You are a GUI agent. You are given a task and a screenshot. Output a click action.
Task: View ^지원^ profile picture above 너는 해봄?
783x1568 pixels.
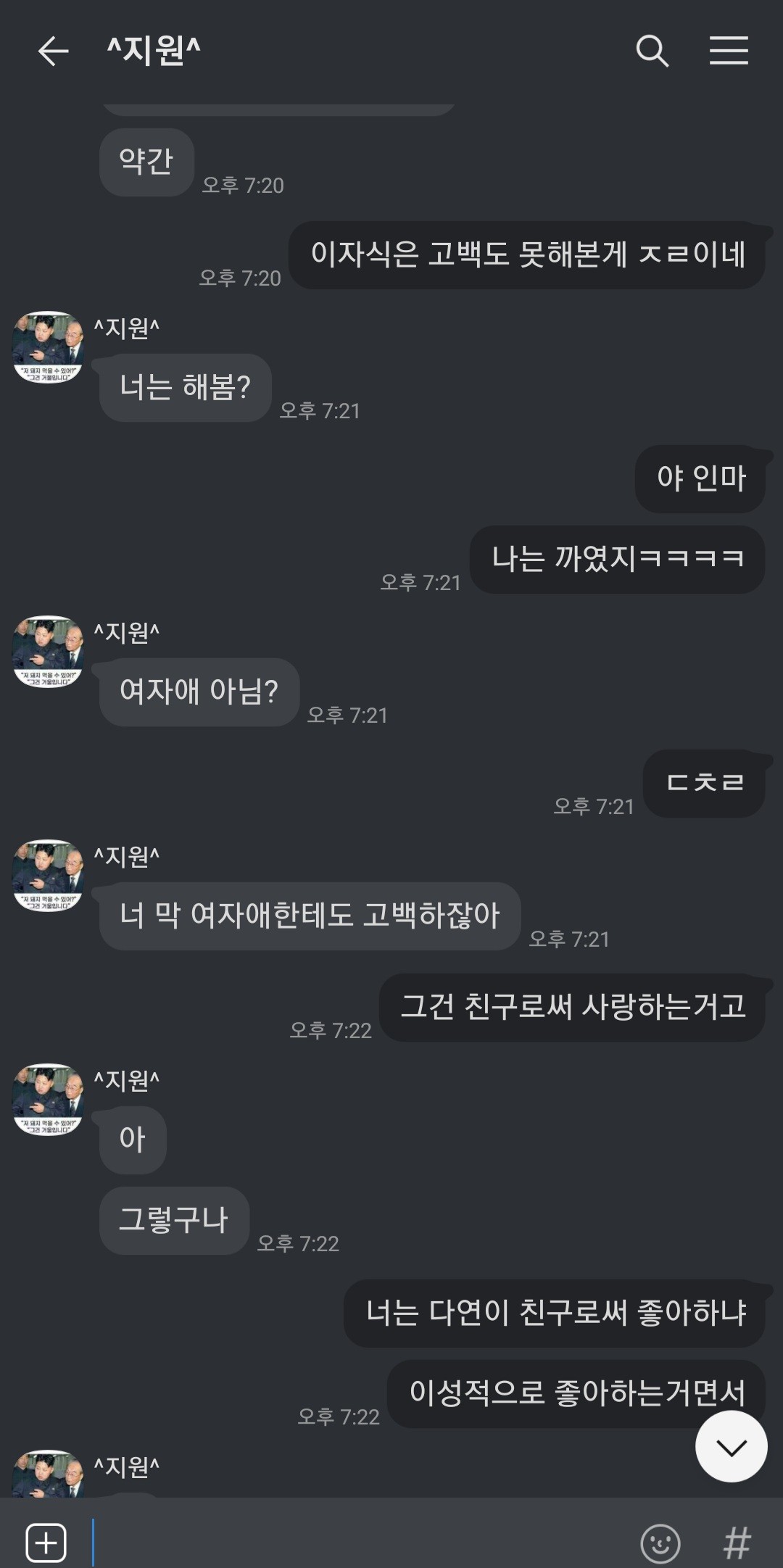click(x=49, y=347)
